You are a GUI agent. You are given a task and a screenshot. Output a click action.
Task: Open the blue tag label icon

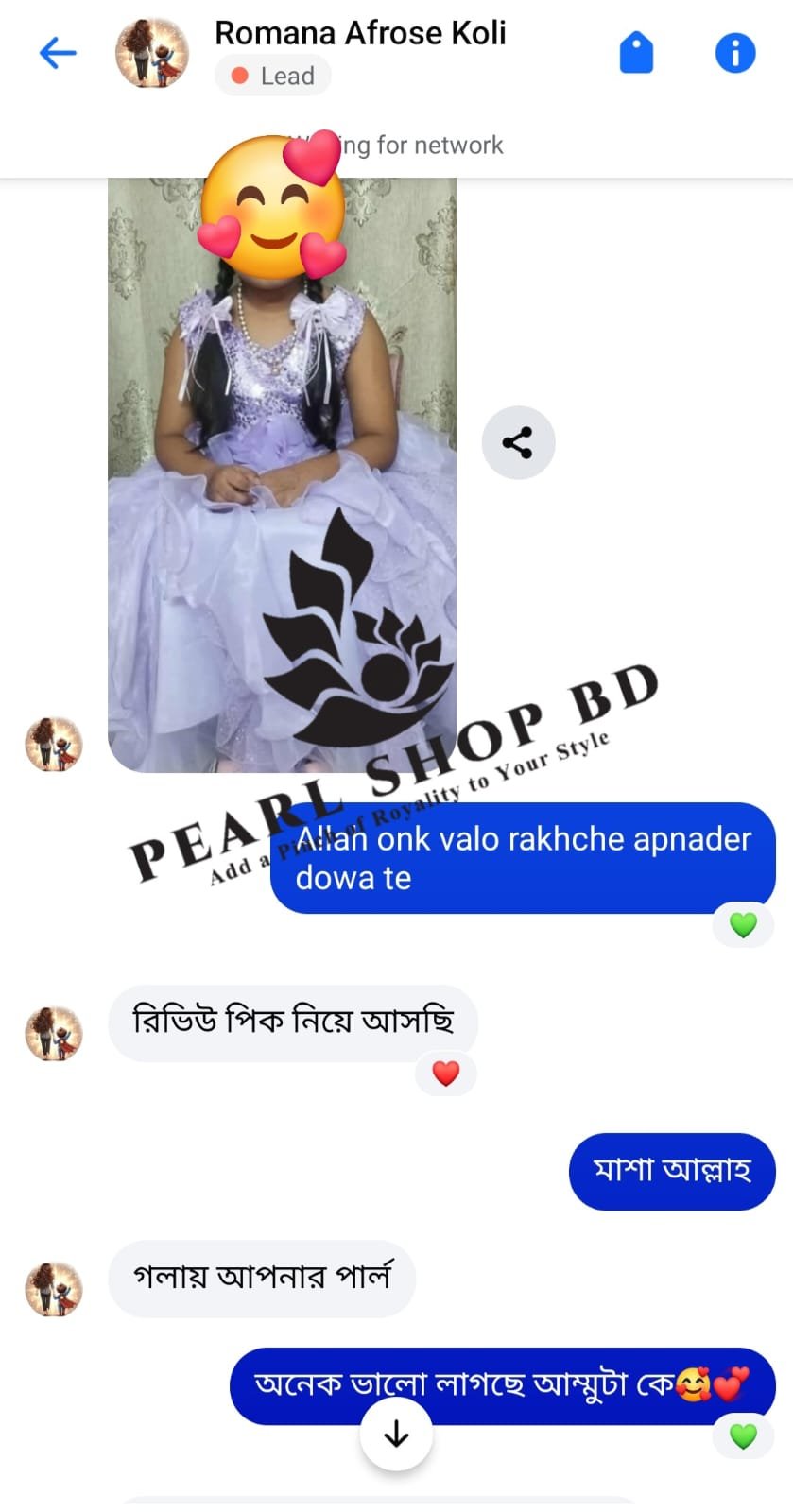click(636, 53)
